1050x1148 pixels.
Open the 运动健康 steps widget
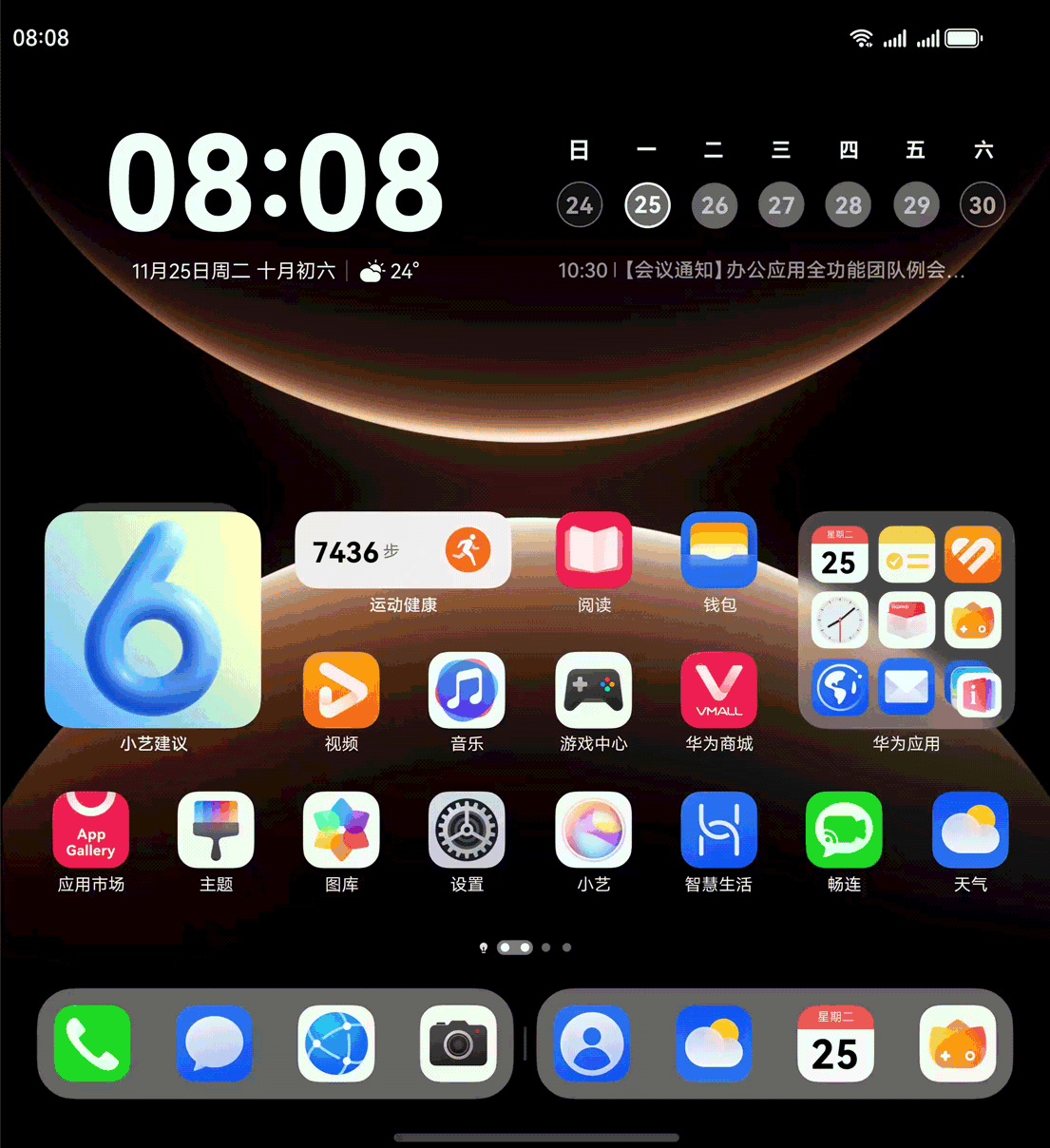click(403, 551)
